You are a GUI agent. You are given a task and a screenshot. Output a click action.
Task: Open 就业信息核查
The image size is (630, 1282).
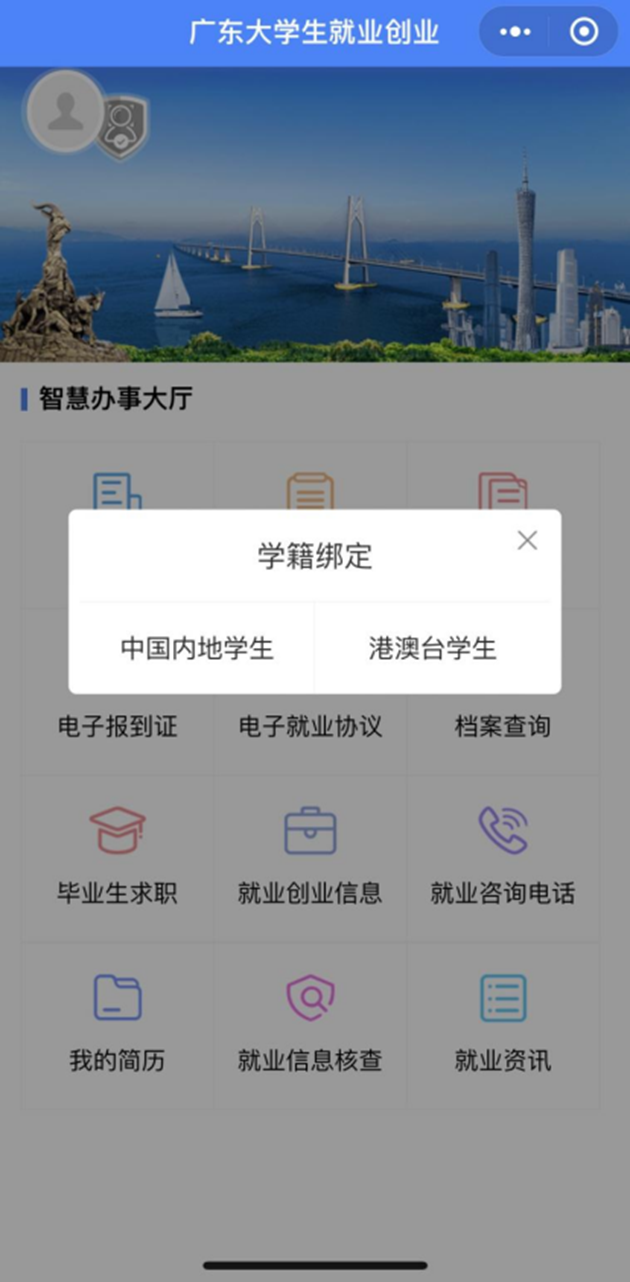tap(310, 1025)
